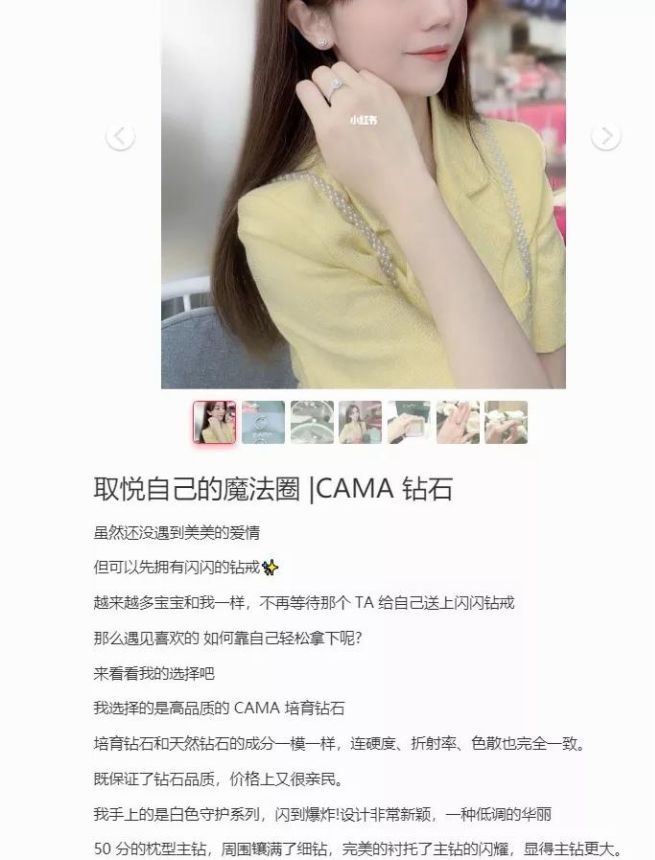This screenshot has width=655, height=860.
Task: View the fourth thumbnail of woman in yellow
Action: pyautogui.click(x=360, y=422)
